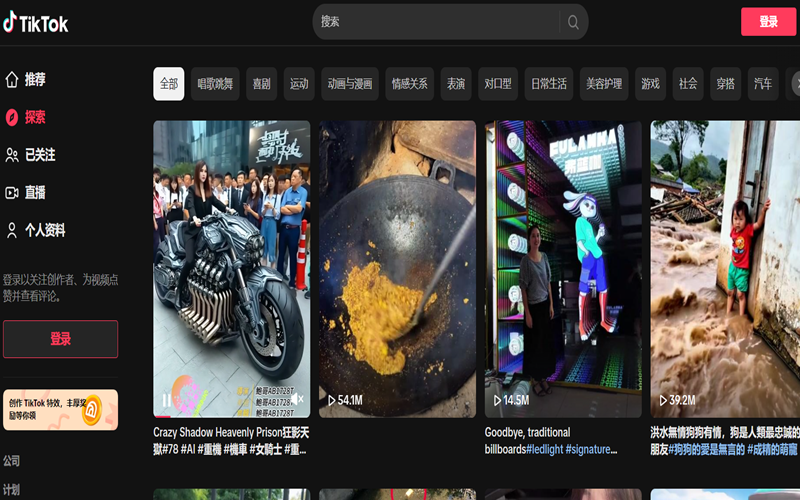The height and width of the screenshot is (500, 800).
Task: Tap the search input field
Action: coord(435,21)
